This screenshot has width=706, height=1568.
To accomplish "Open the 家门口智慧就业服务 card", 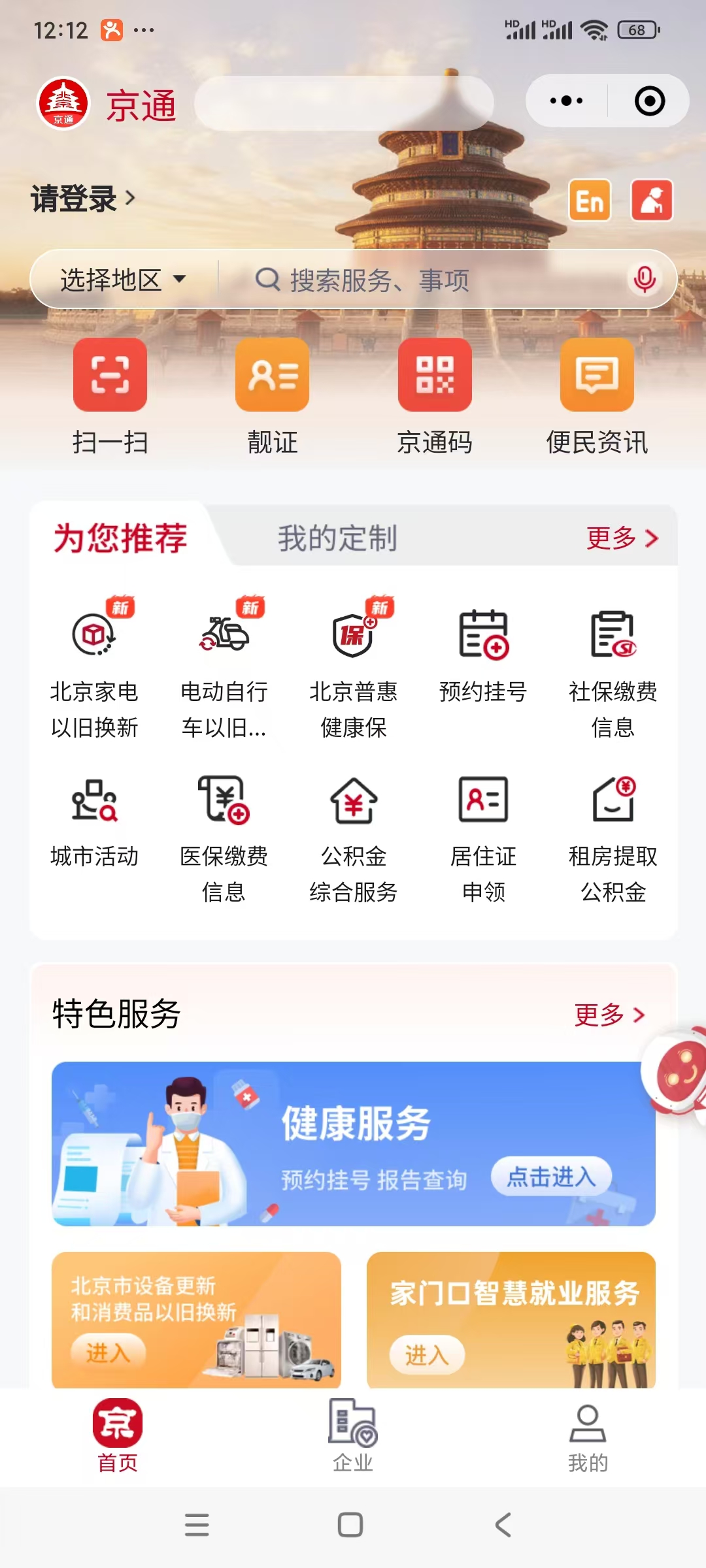I will (511, 1320).
